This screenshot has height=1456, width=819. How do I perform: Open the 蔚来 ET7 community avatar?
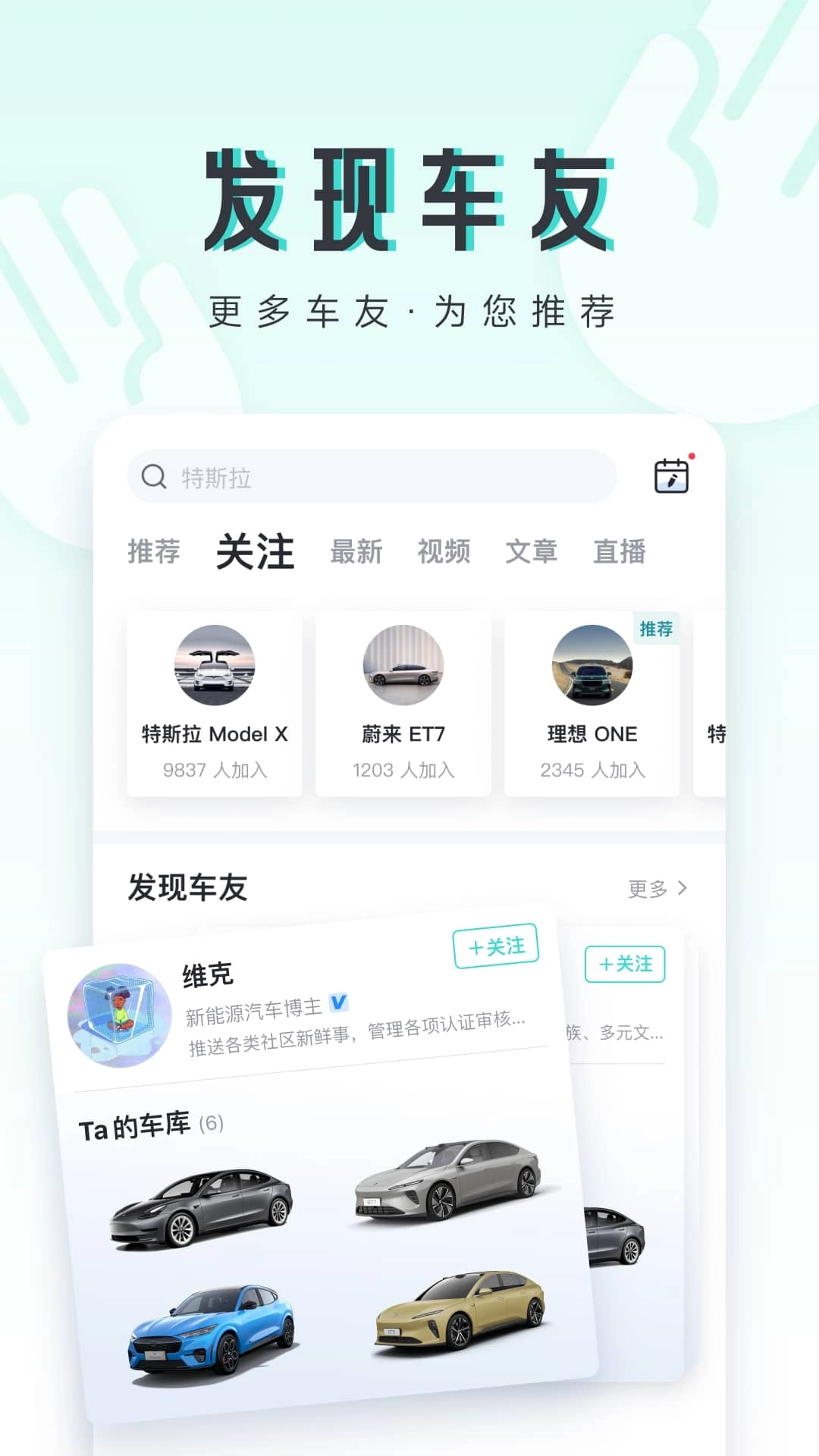point(403,667)
